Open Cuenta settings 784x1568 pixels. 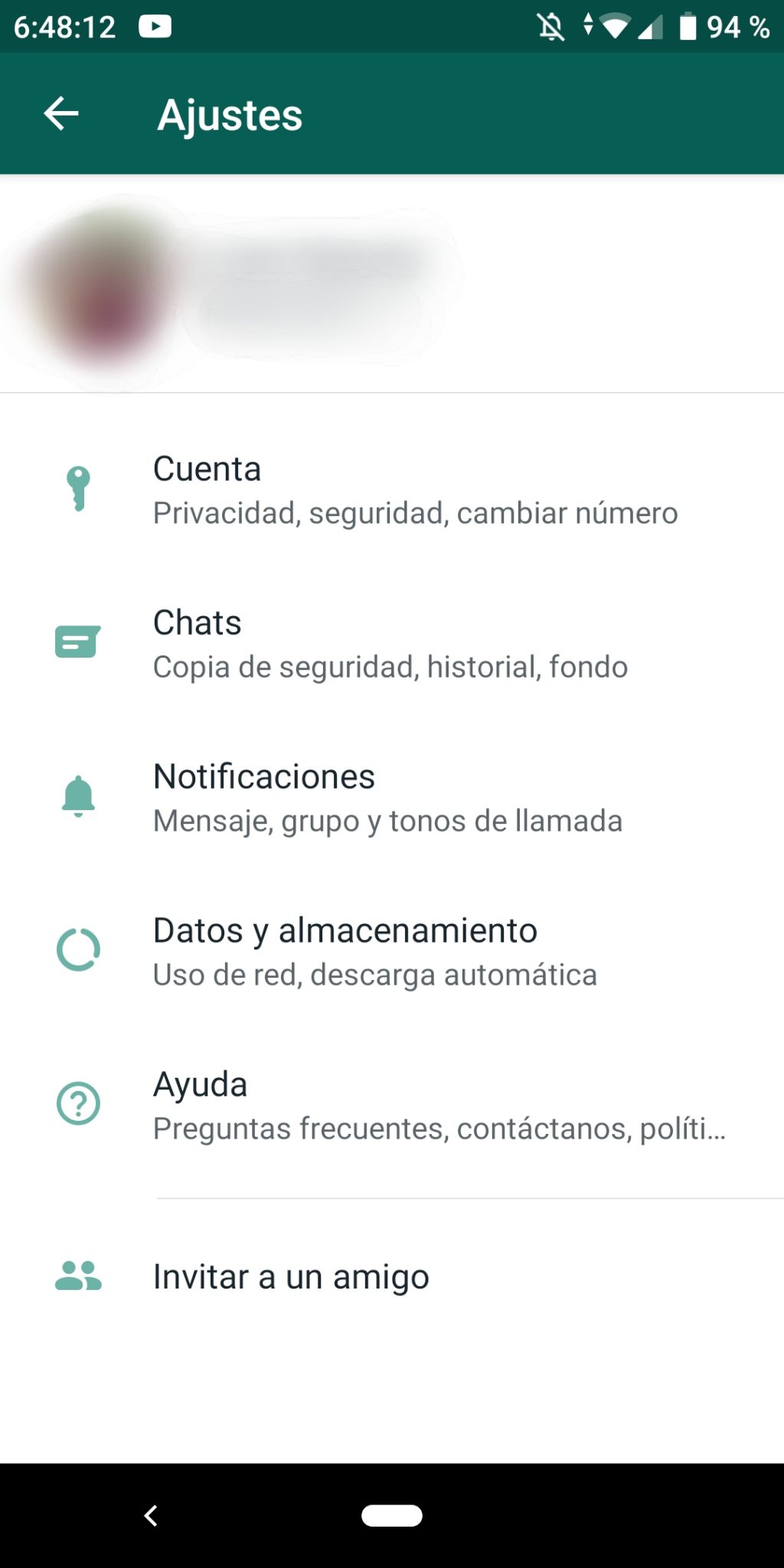click(392, 490)
